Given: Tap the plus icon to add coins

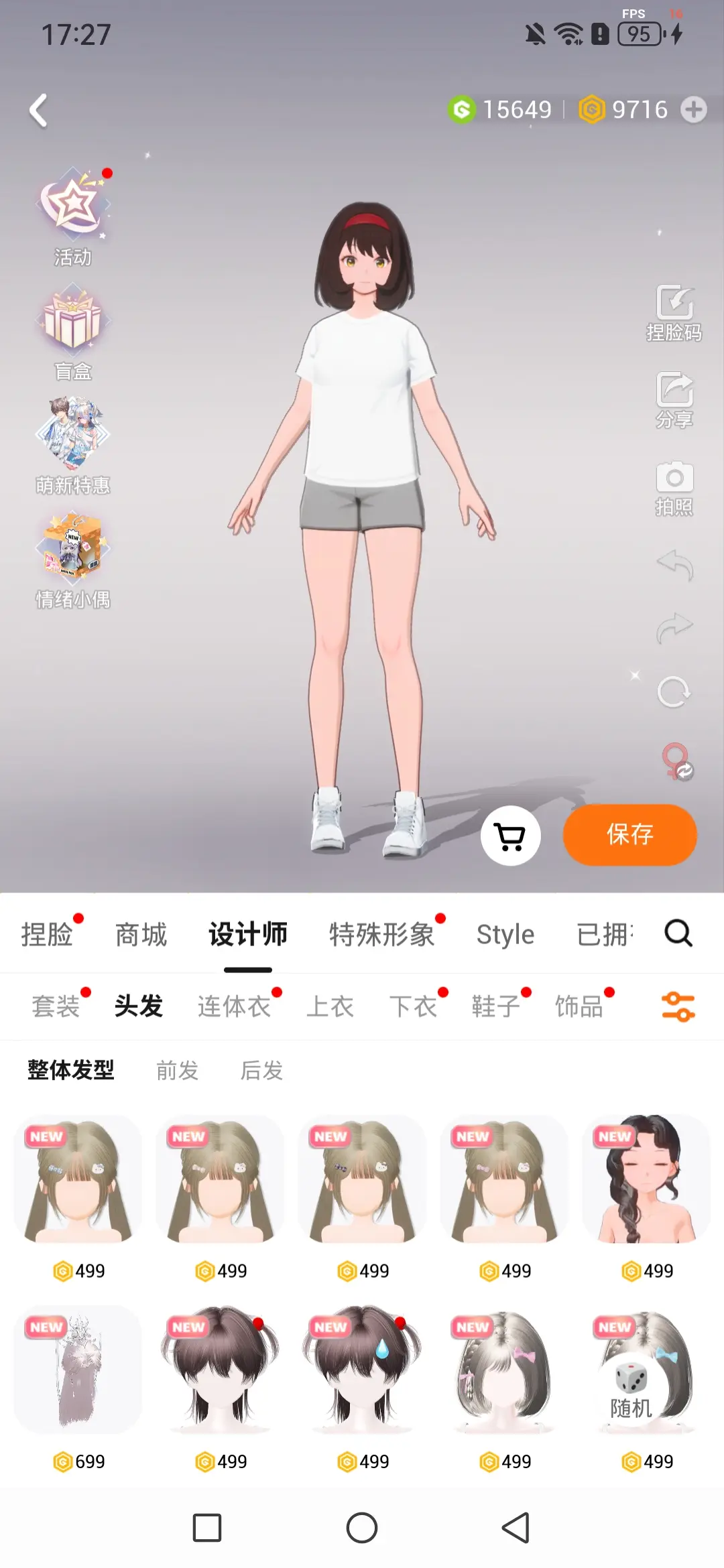Looking at the screenshot, I should [x=694, y=110].
